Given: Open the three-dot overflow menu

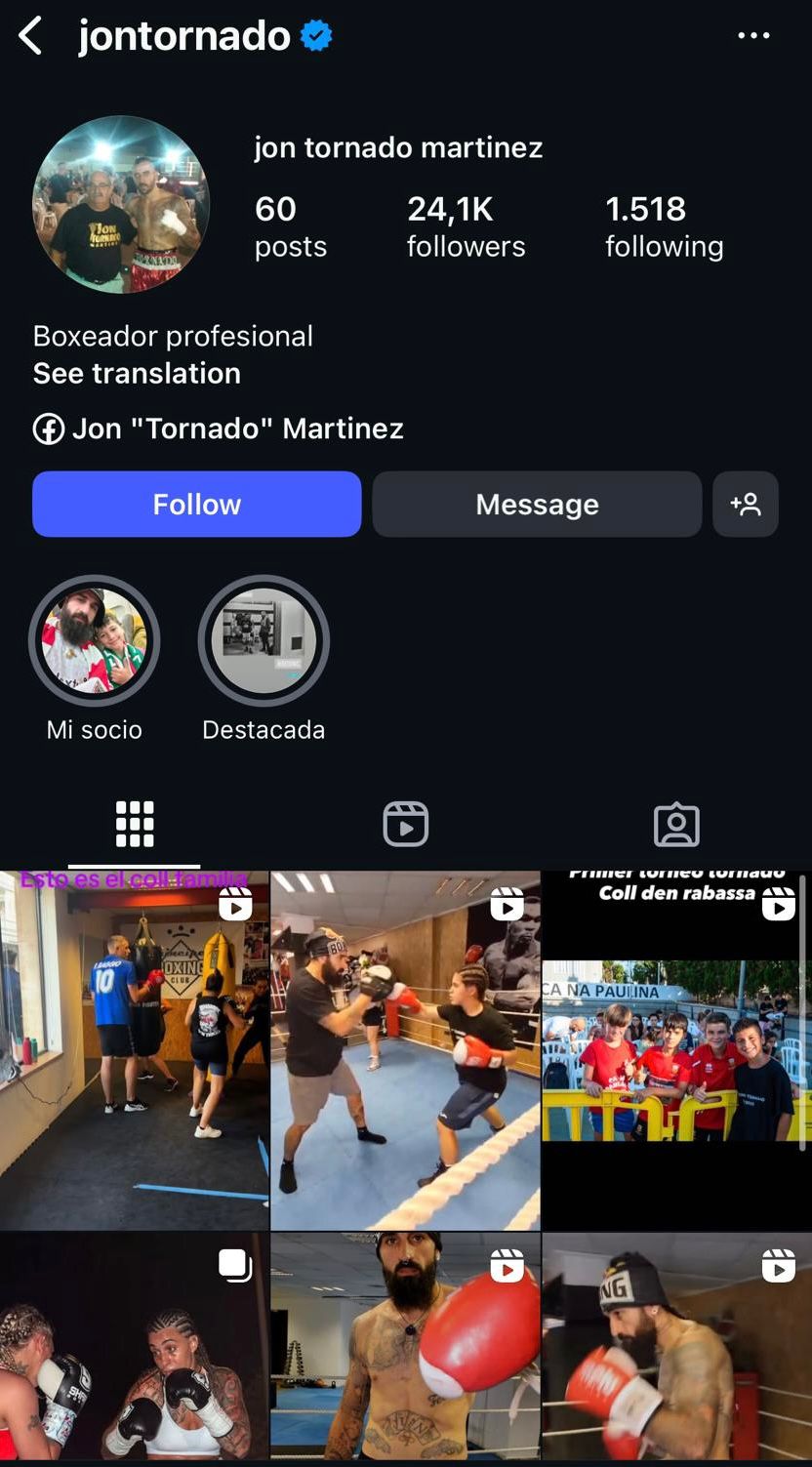Looking at the screenshot, I should [753, 36].
